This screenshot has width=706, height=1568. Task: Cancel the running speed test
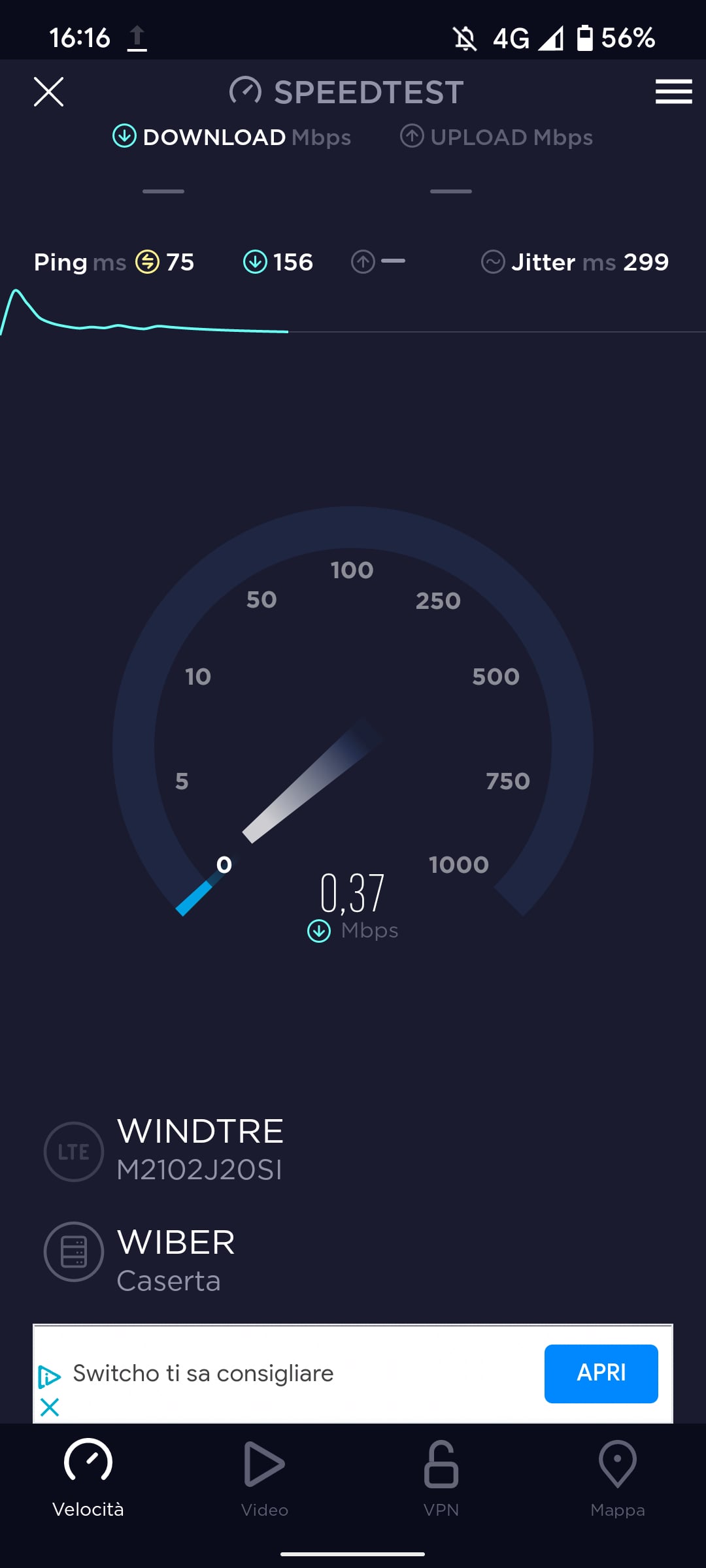(48, 91)
